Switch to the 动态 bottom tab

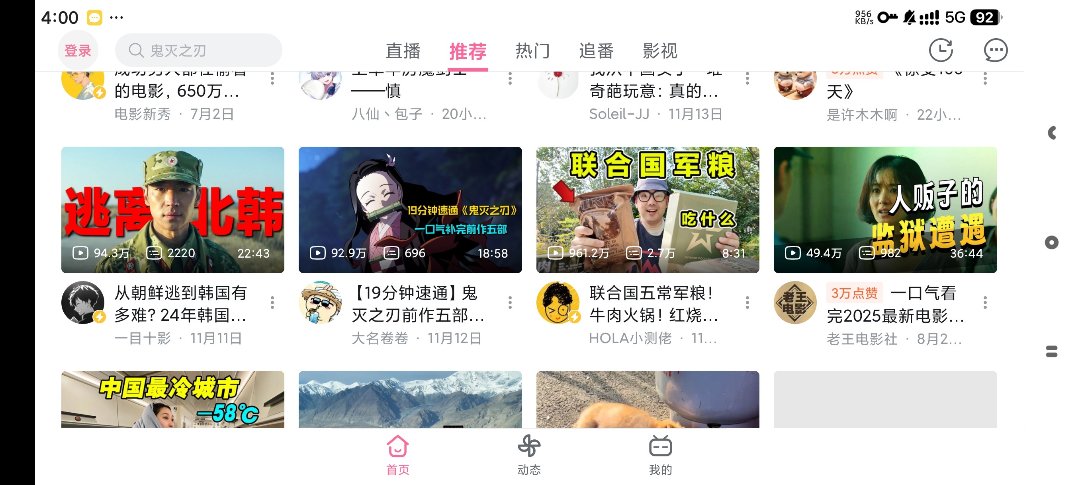529,455
